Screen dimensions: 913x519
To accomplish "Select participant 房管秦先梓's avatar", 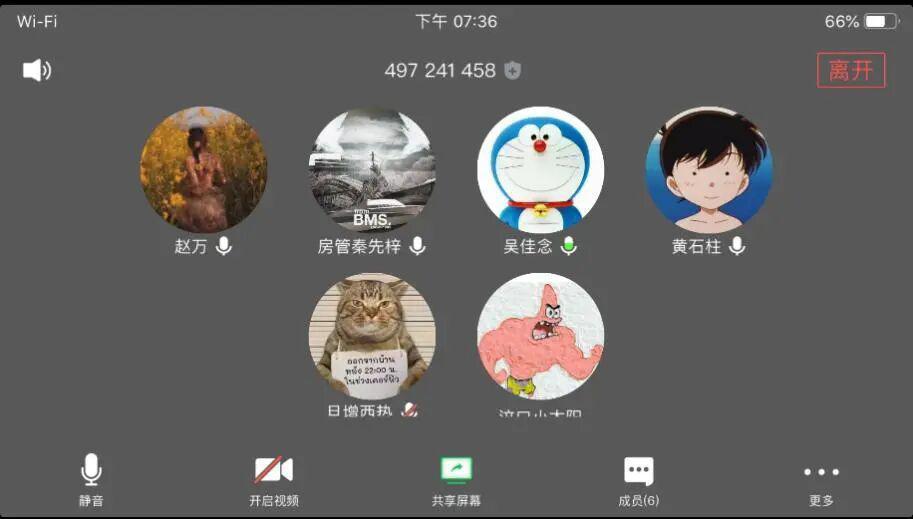I will click(372, 170).
